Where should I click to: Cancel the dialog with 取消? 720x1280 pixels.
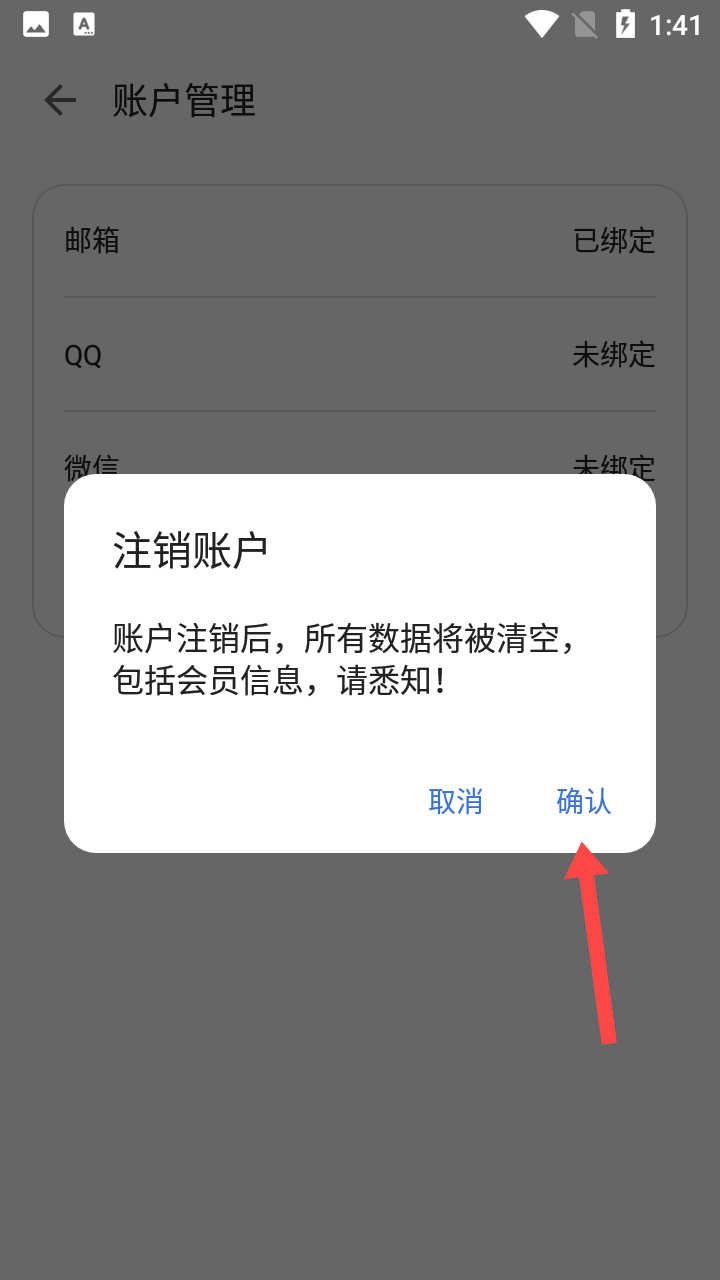click(x=456, y=801)
